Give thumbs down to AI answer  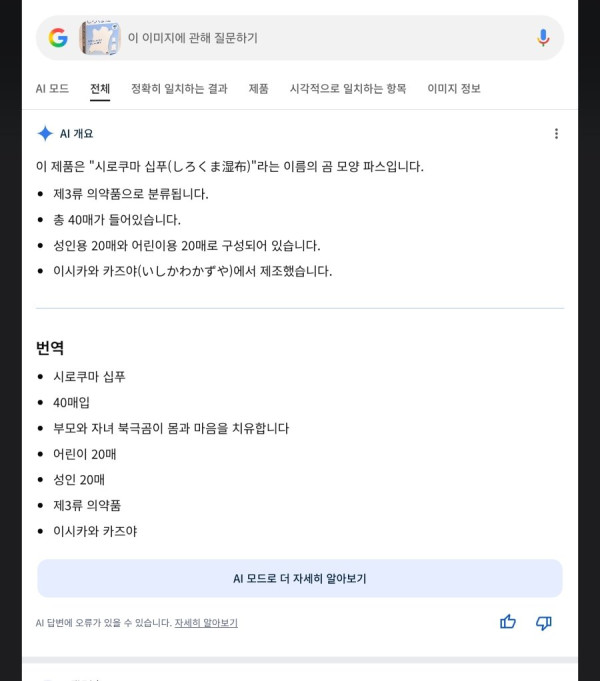tap(544, 622)
